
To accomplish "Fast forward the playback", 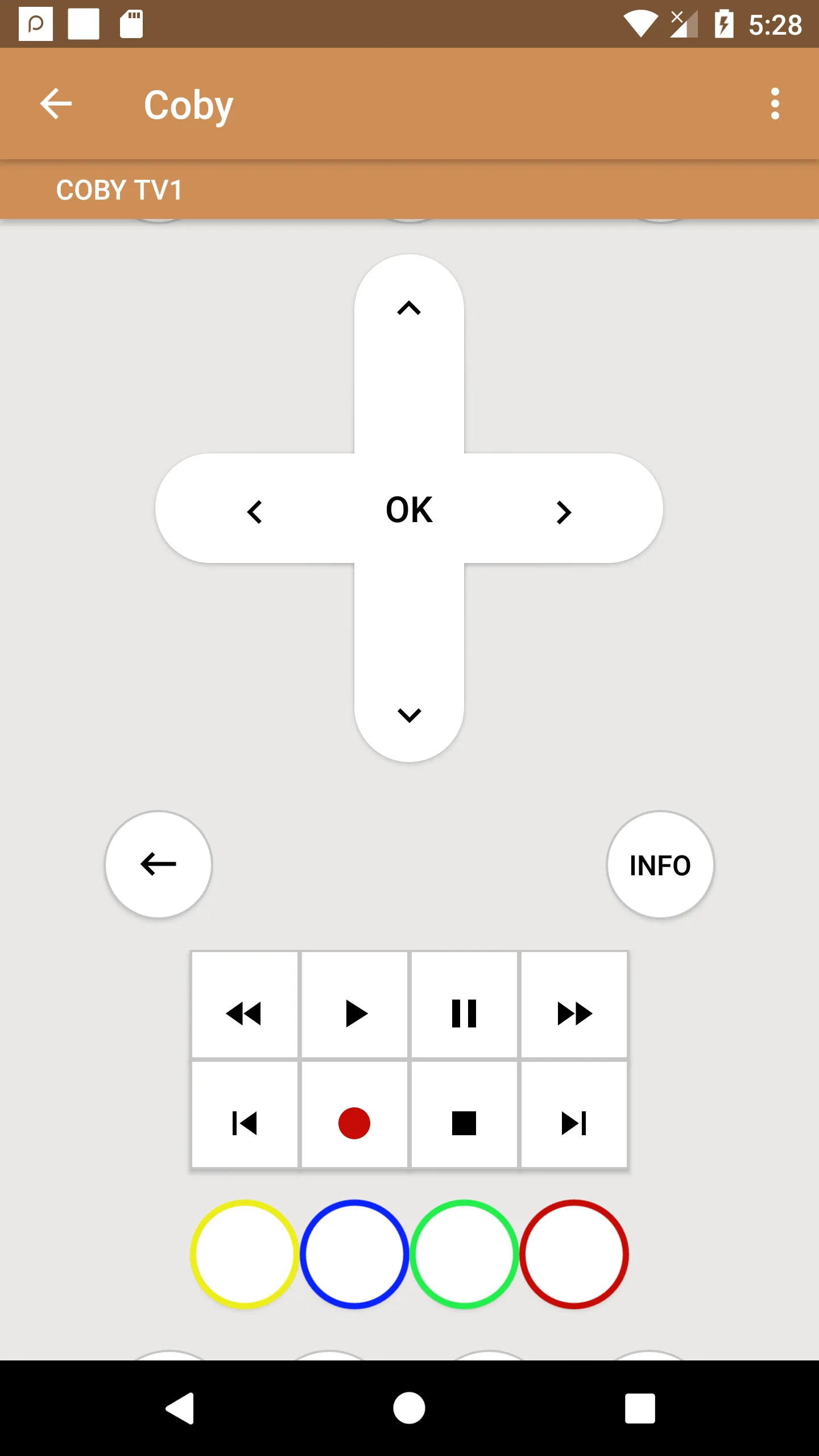I will tap(574, 1014).
